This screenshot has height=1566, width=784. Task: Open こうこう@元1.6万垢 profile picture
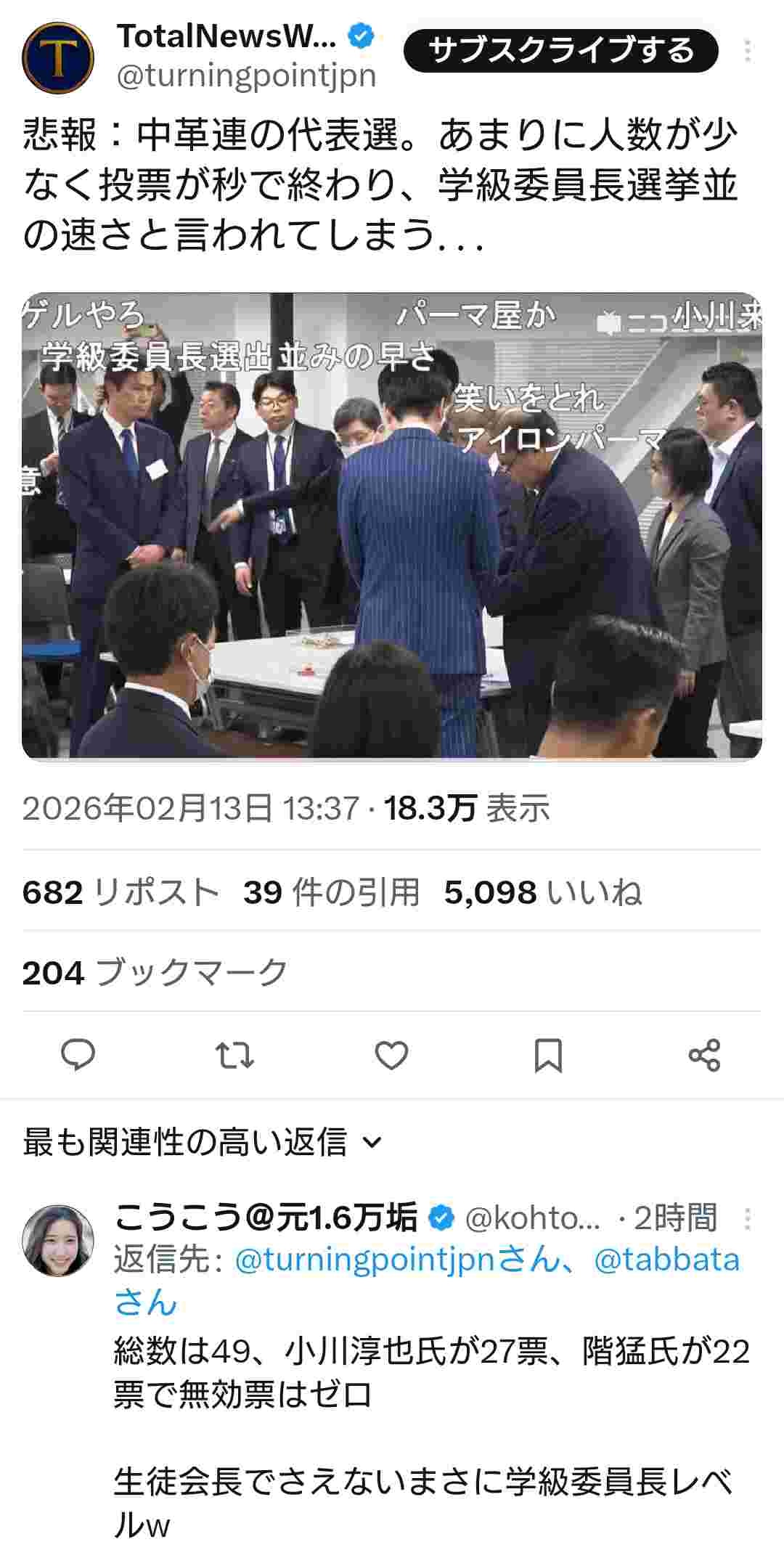[x=58, y=1241]
